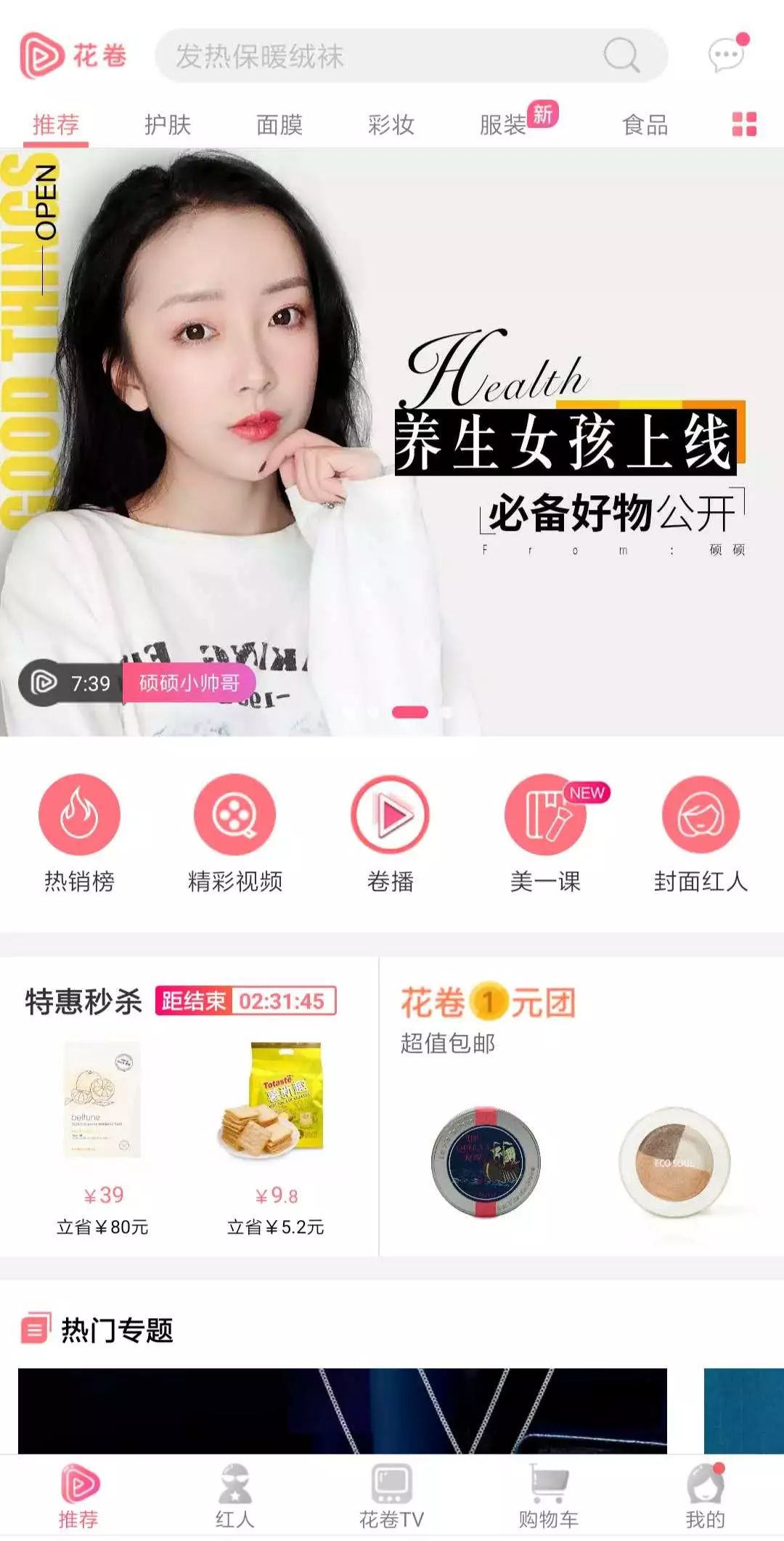Image resolution: width=784 pixels, height=1541 pixels.
Task: Switch to the 花卷TV bottom tab
Action: [392, 1496]
